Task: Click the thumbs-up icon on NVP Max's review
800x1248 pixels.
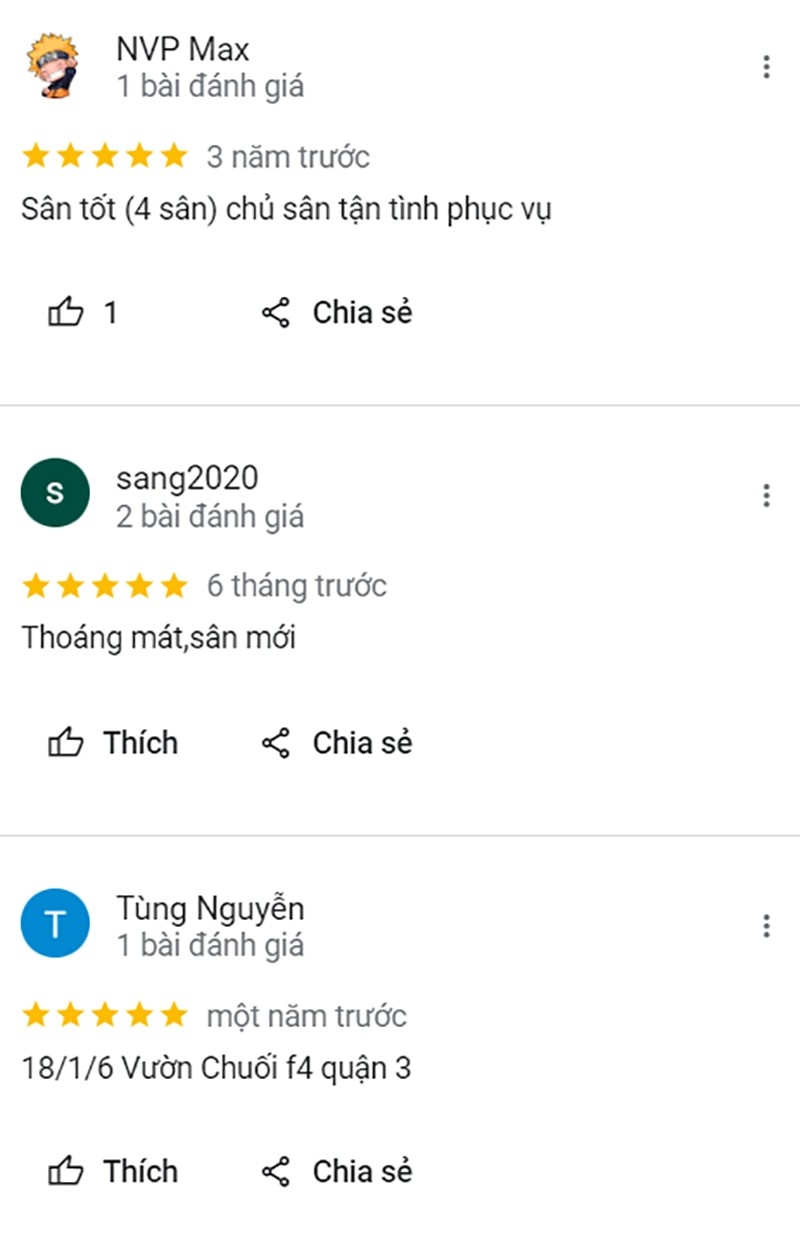Action: pyautogui.click(x=66, y=311)
